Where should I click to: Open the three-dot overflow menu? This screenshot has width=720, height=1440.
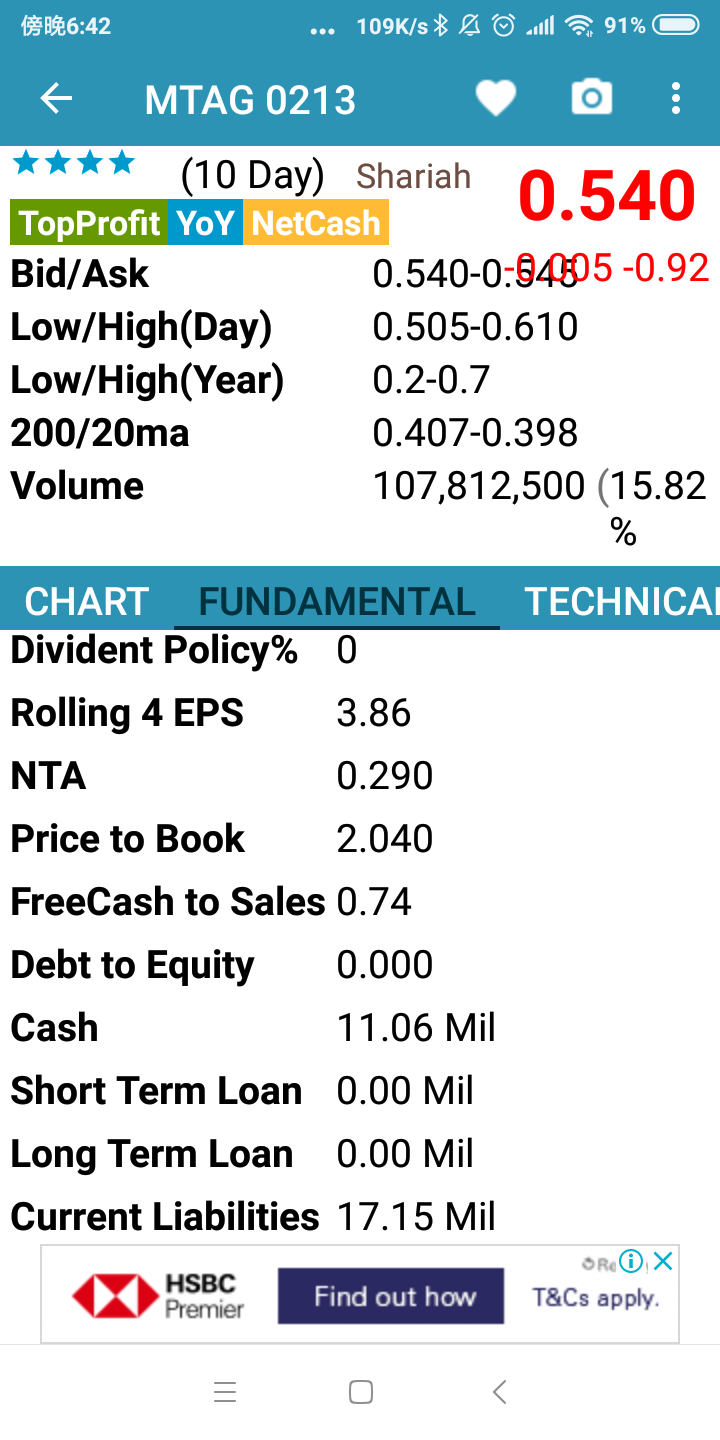(x=676, y=99)
